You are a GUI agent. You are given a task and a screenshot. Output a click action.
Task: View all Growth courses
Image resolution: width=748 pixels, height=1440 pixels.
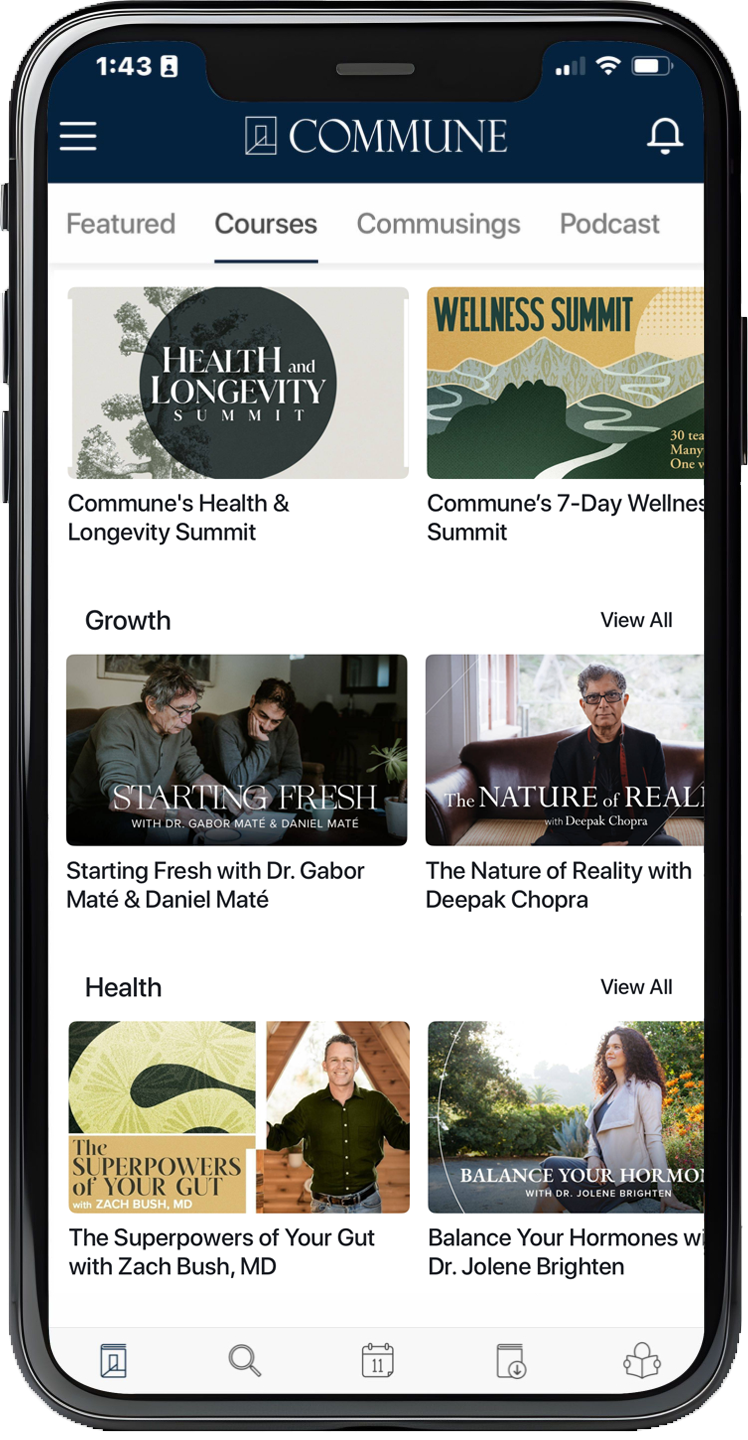[x=636, y=620]
